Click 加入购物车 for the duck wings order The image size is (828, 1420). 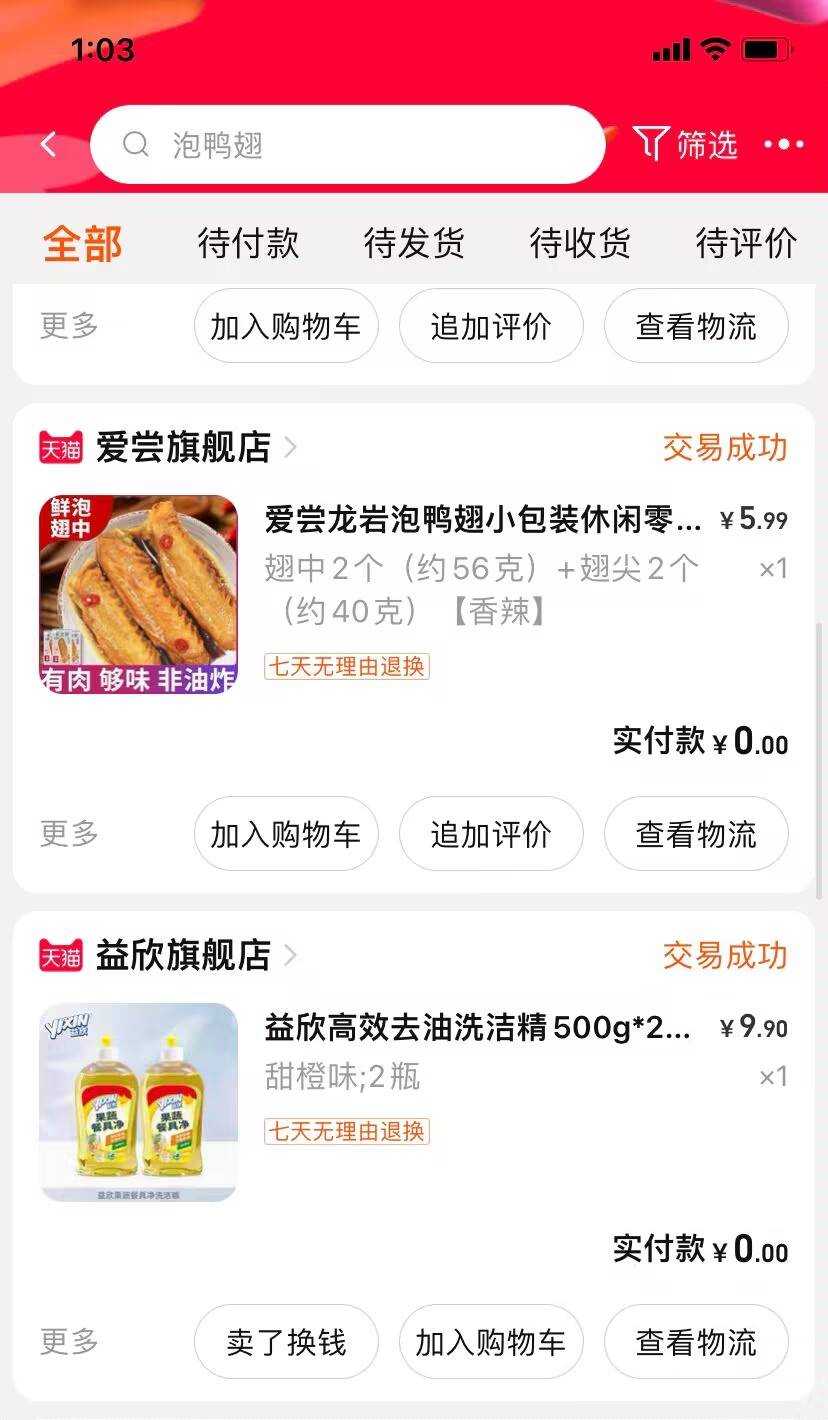point(286,833)
